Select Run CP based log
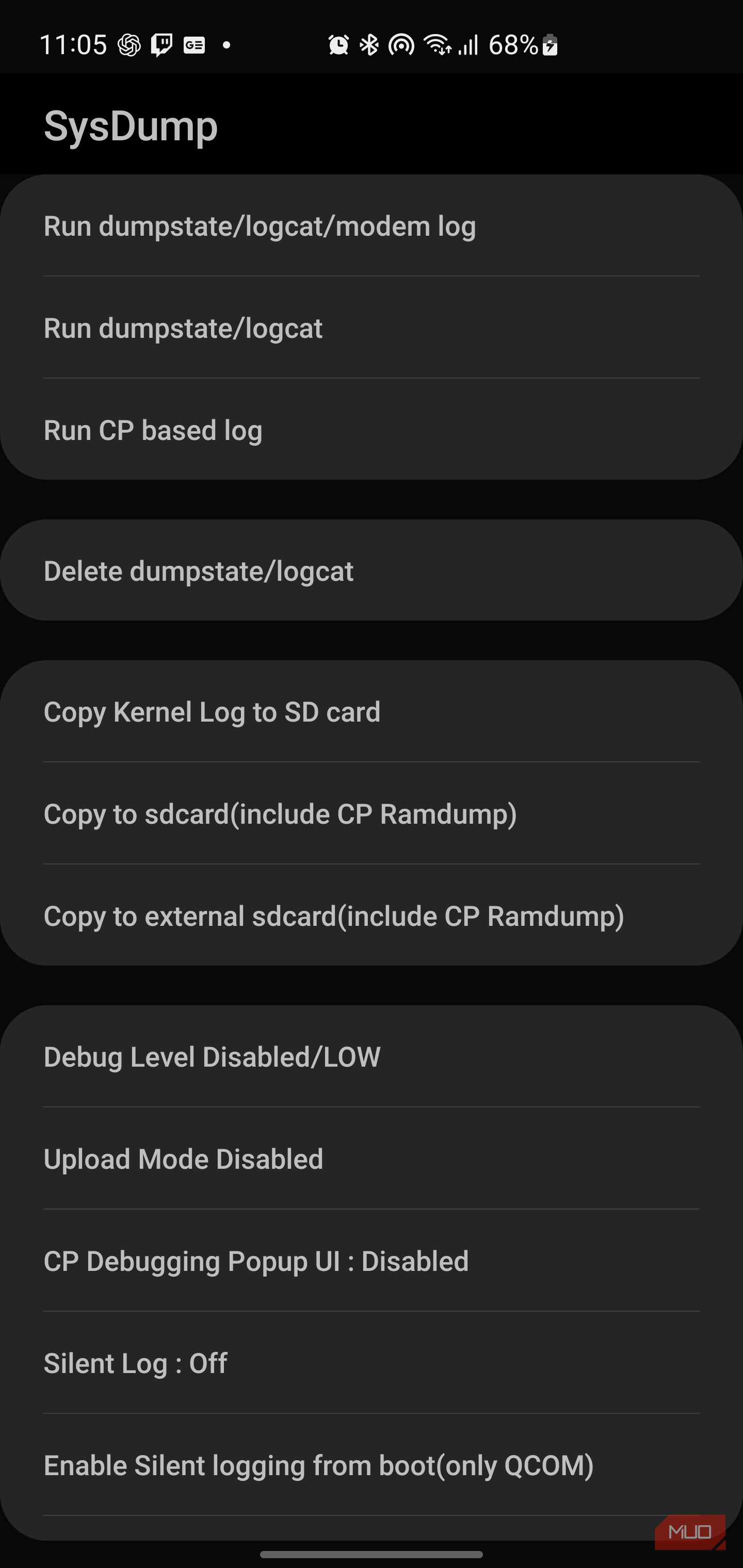This screenshot has width=743, height=1568. 372,429
